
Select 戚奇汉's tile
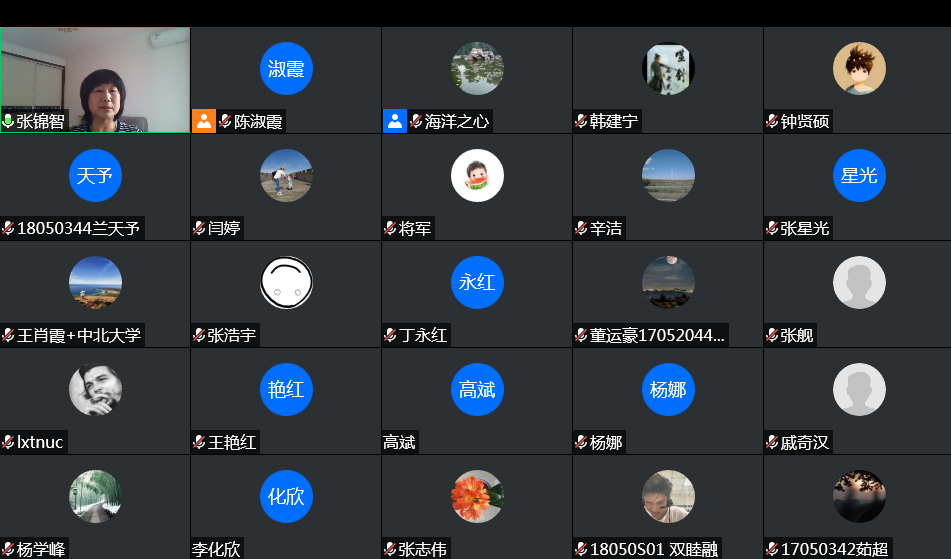pos(858,401)
